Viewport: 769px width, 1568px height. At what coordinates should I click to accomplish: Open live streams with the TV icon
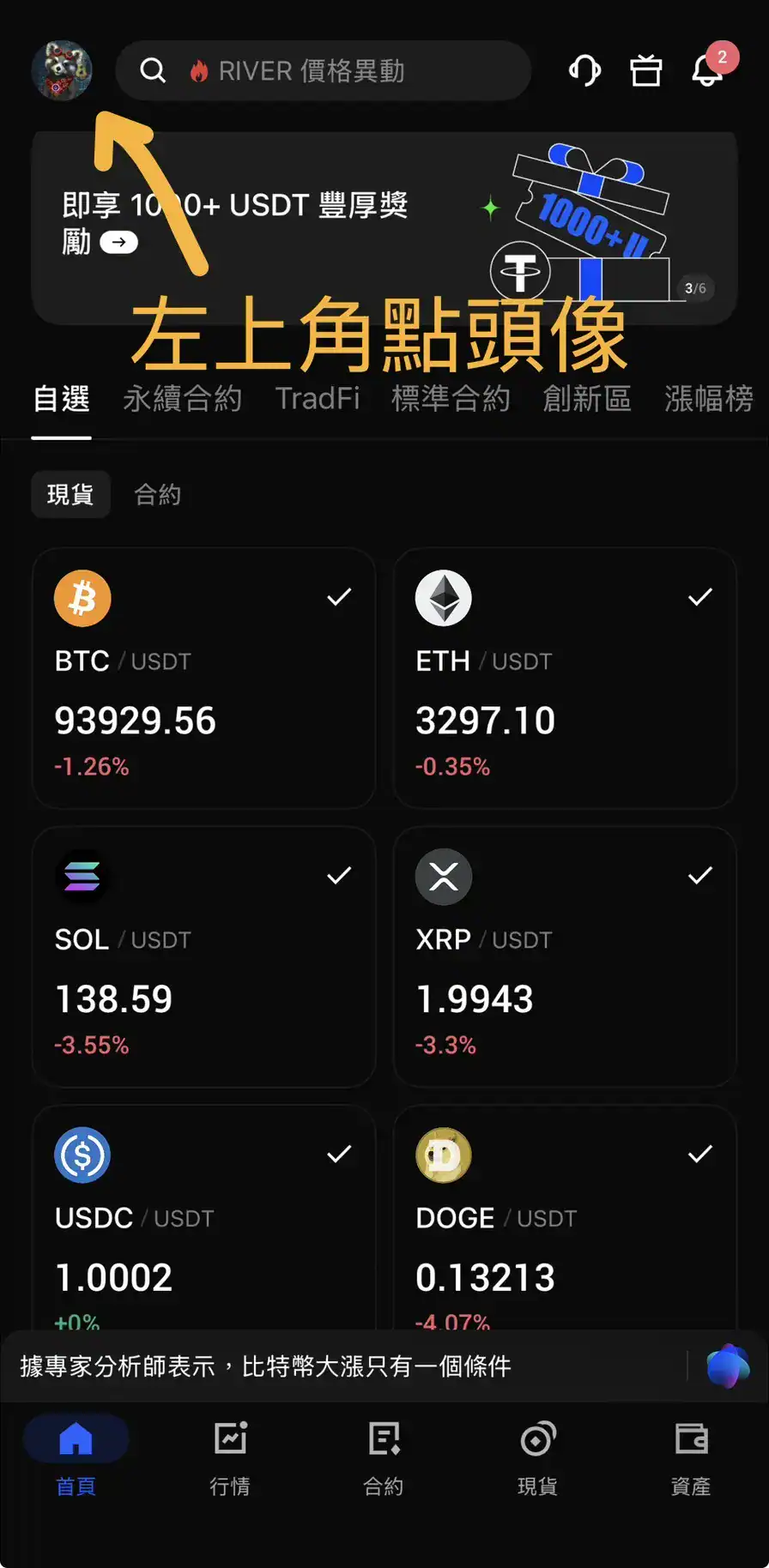pyautogui.click(x=646, y=70)
